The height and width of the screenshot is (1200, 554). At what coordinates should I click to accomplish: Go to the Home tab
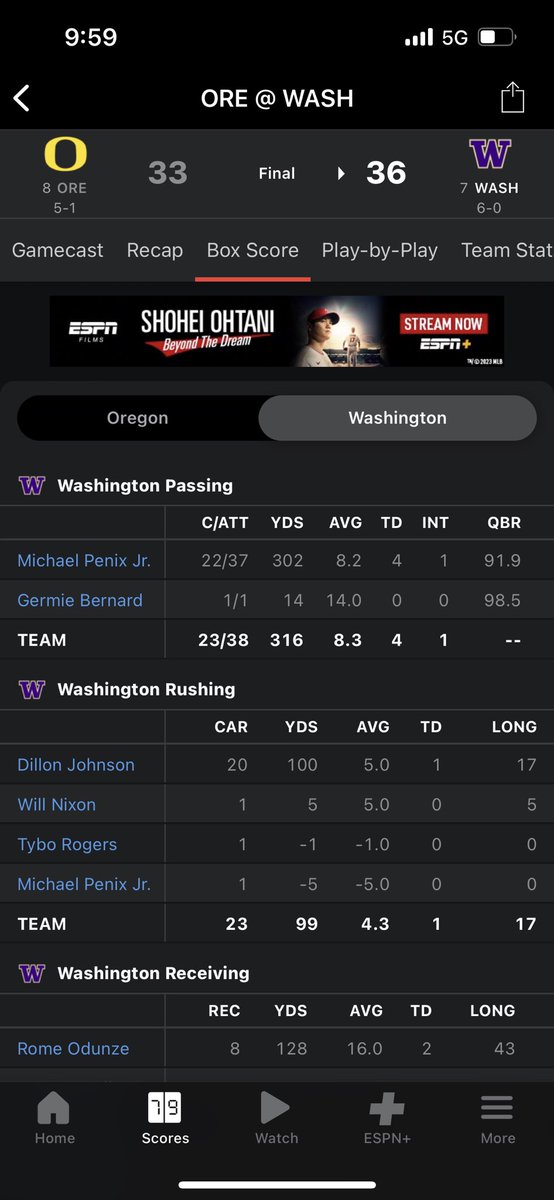click(x=54, y=1117)
